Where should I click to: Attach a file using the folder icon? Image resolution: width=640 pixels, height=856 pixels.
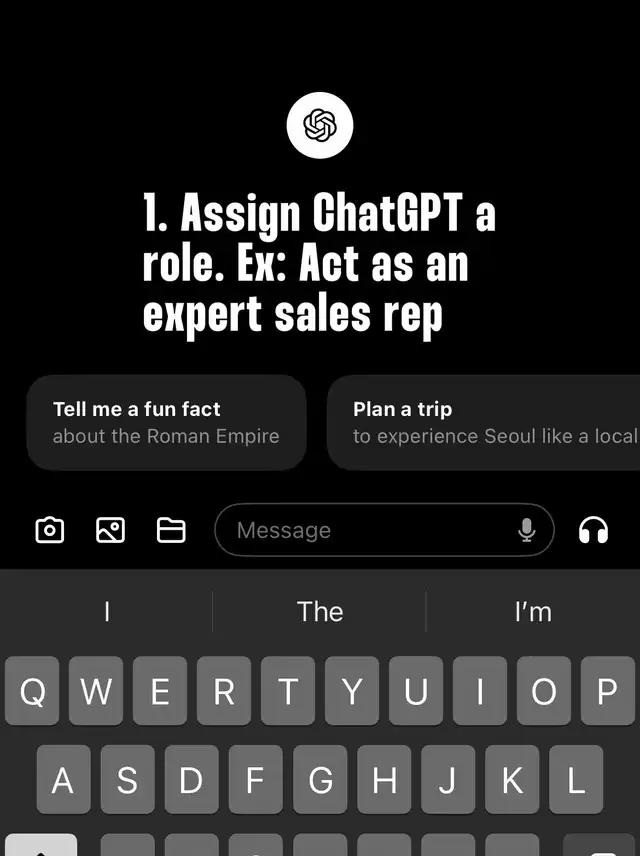coord(171,530)
